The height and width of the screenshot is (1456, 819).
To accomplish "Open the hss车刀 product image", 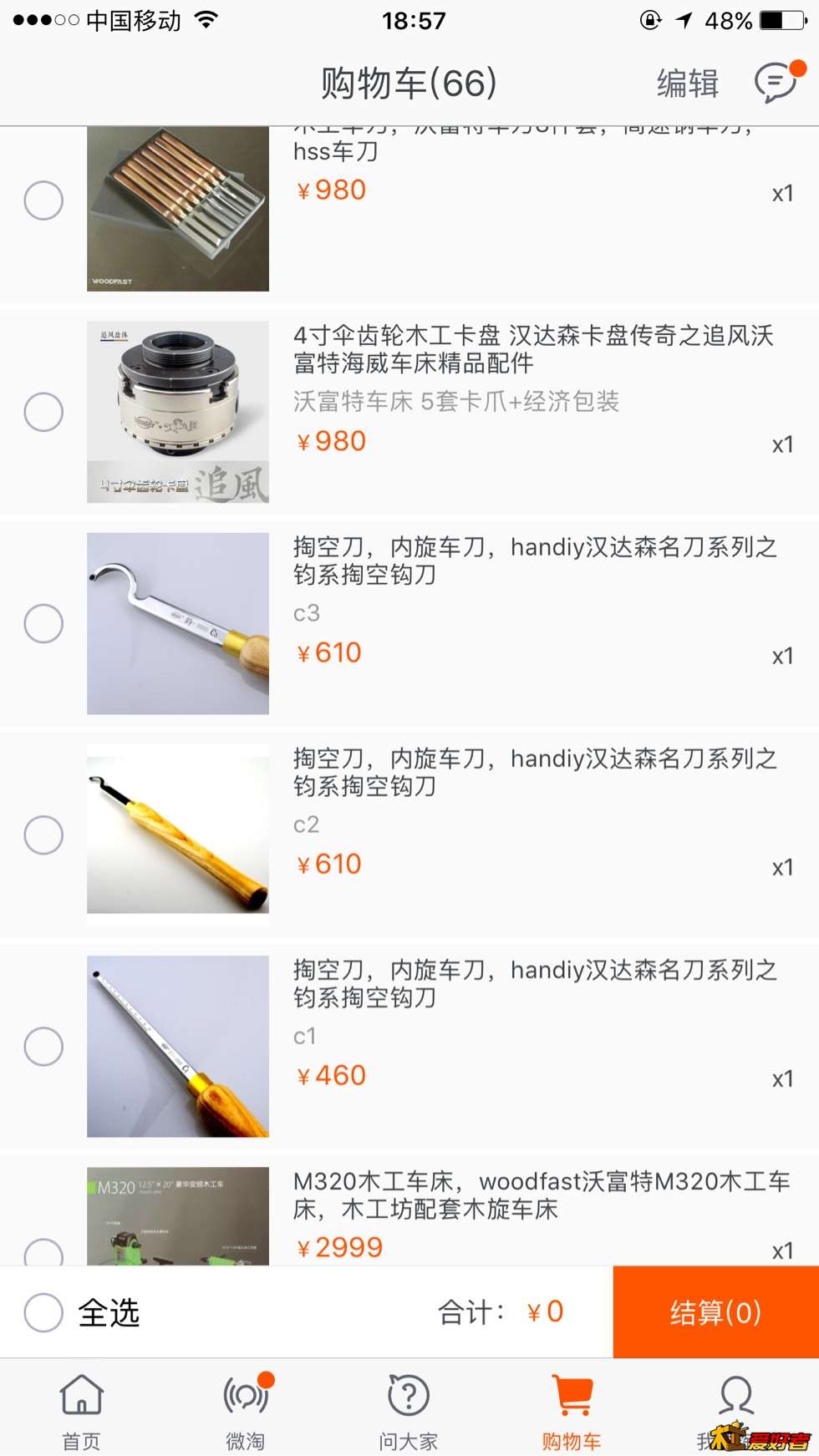I will click(x=178, y=209).
